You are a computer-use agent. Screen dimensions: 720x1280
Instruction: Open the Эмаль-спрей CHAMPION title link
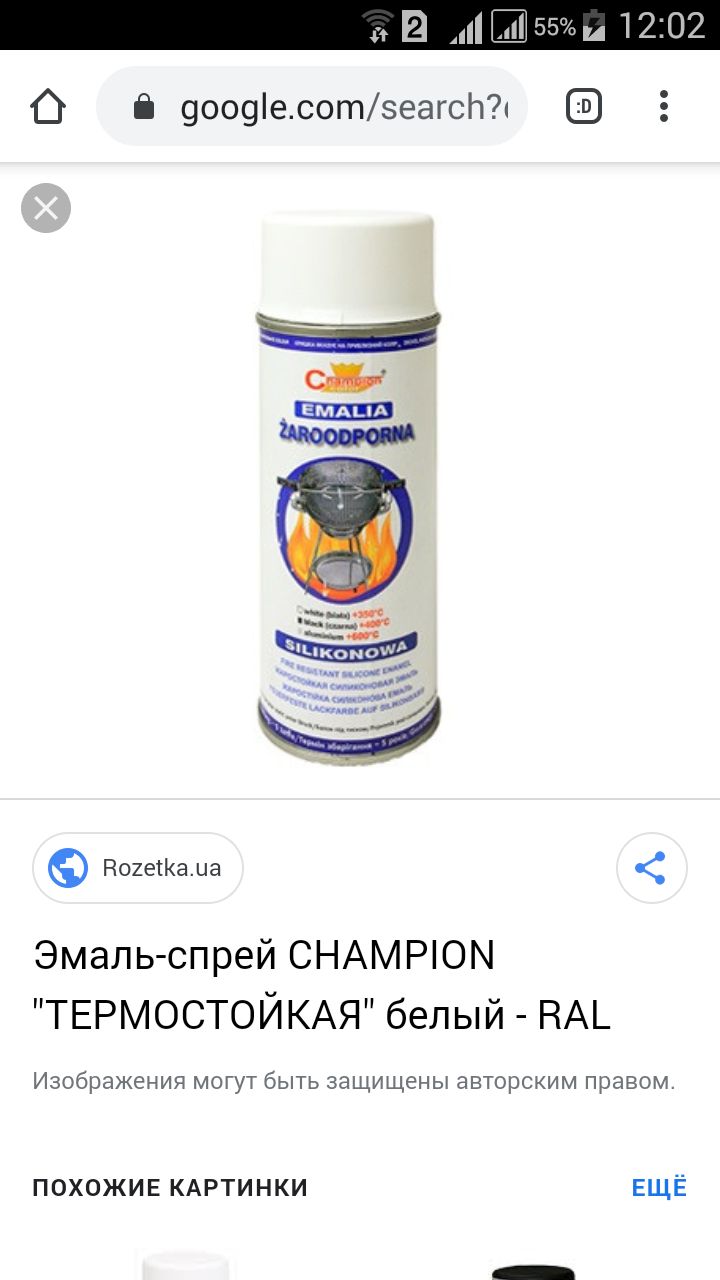pos(320,985)
